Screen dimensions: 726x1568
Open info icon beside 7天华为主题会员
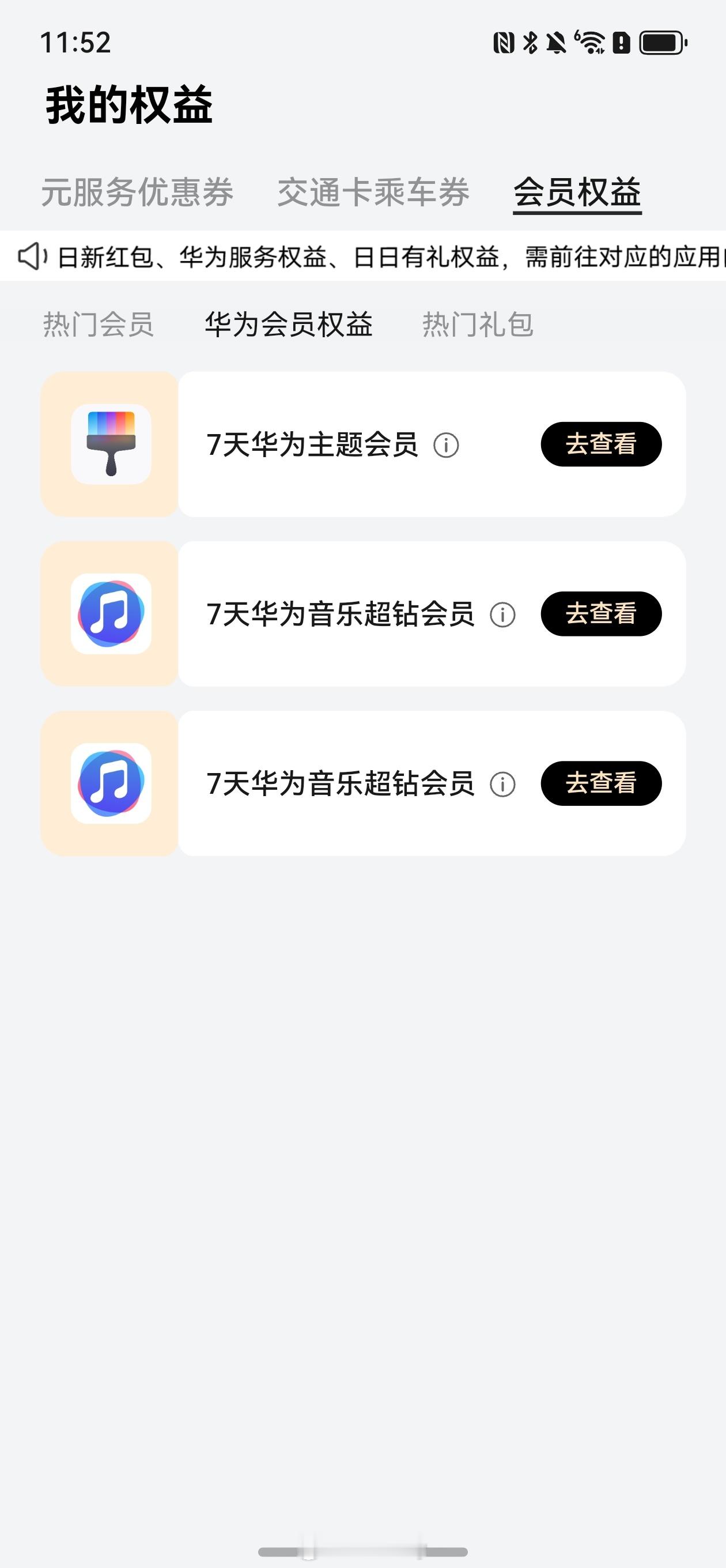446,446
